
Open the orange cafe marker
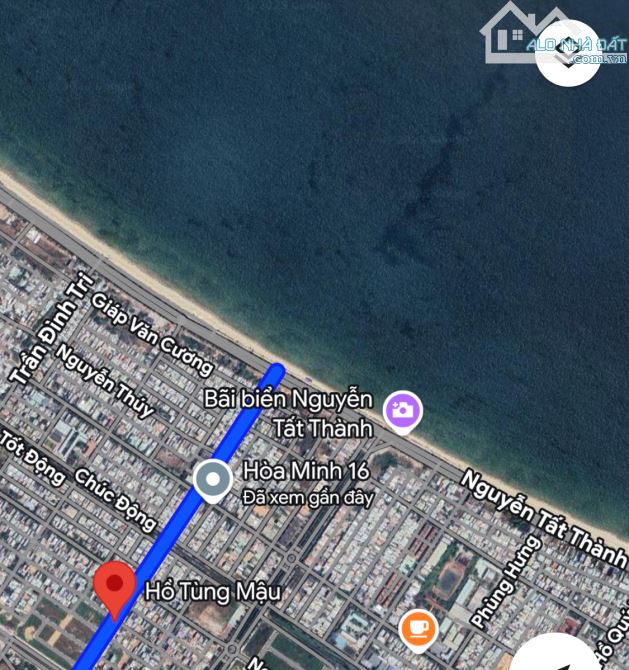pos(417,629)
